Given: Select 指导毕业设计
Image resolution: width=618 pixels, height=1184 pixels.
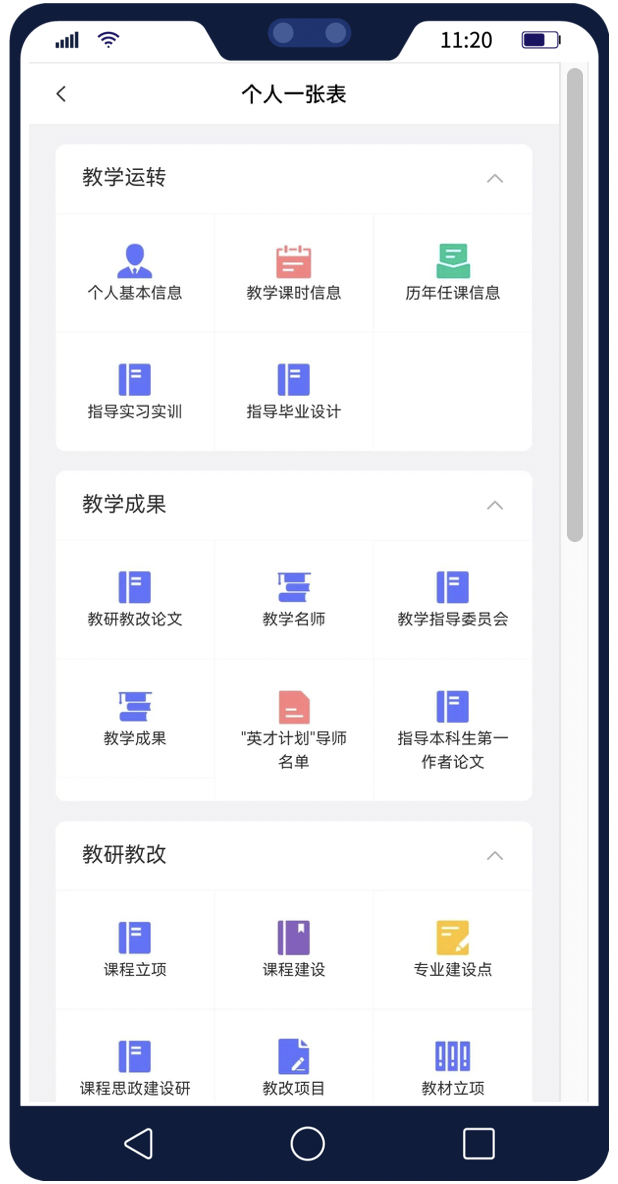Looking at the screenshot, I should coord(294,390).
